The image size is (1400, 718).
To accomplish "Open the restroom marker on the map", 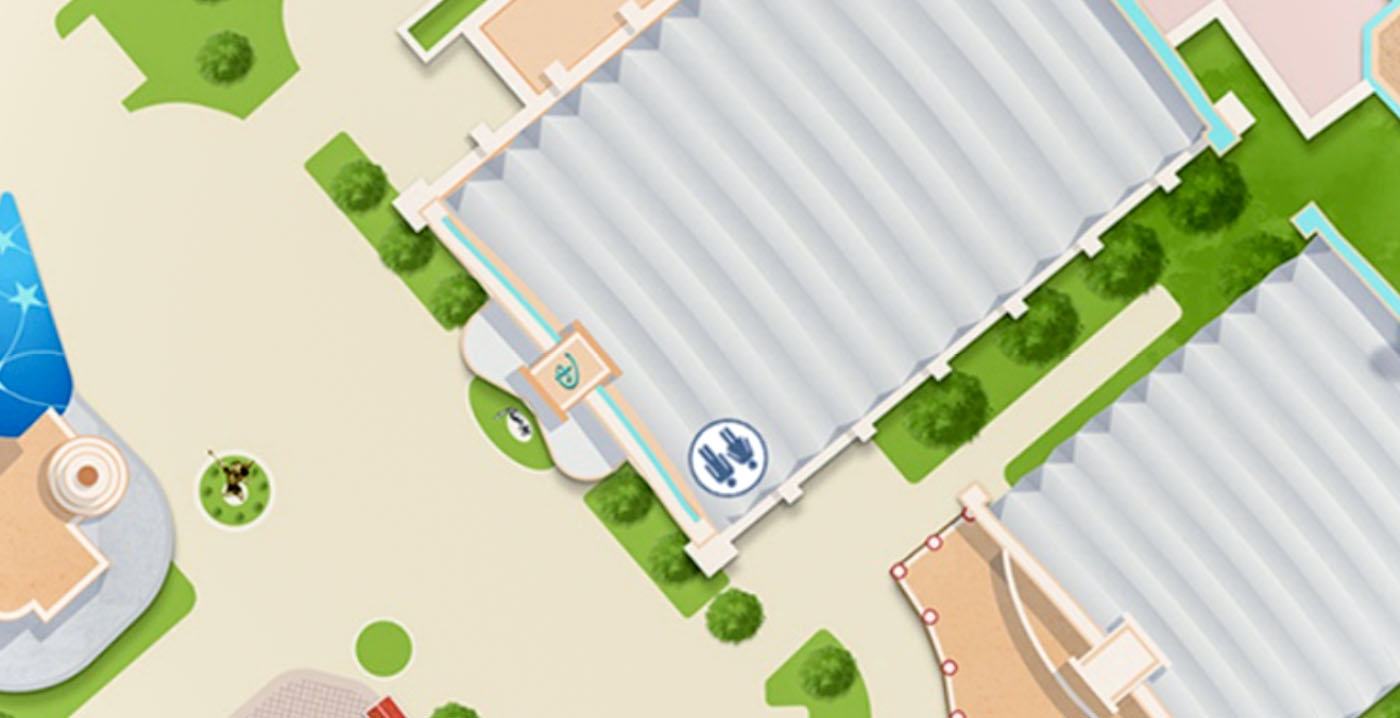I will click(x=728, y=457).
